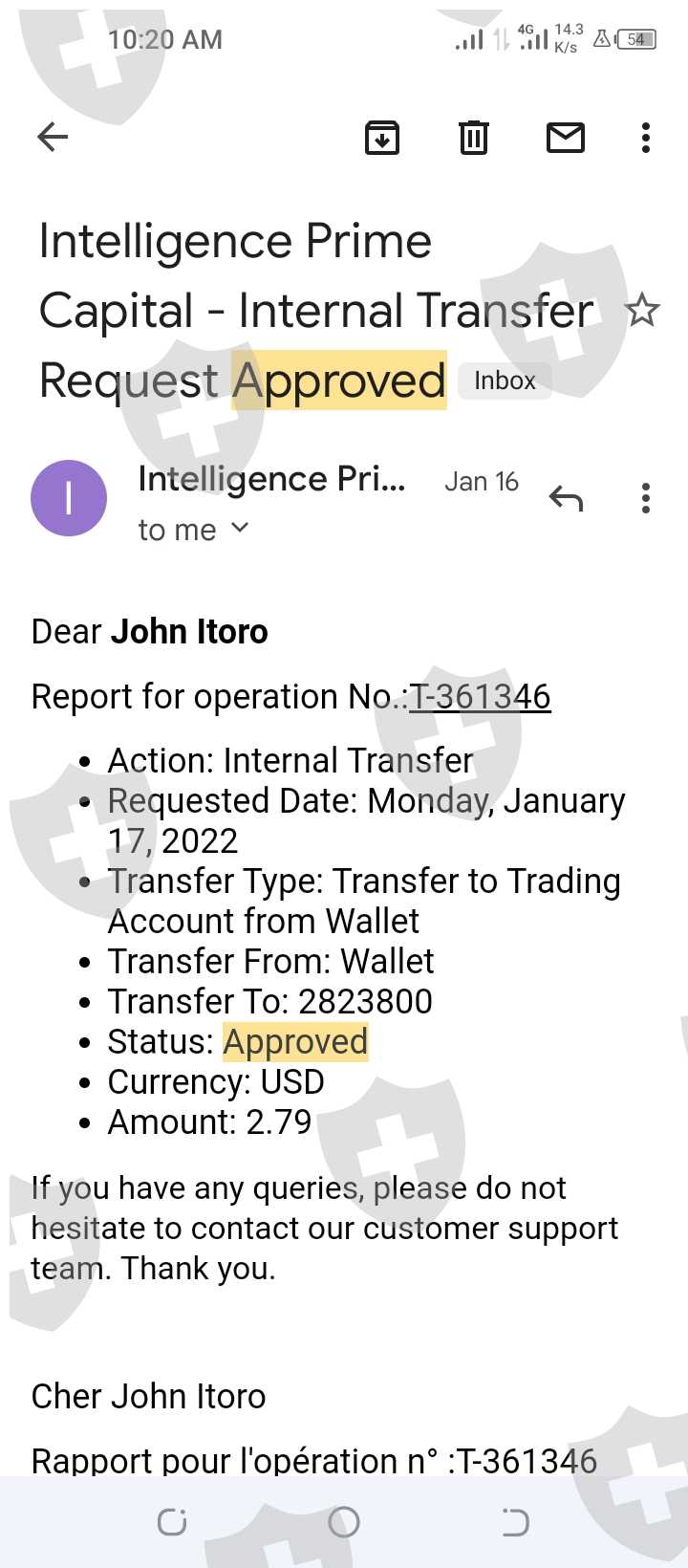
Task: Tap the system back button
Action: [x=515, y=1521]
